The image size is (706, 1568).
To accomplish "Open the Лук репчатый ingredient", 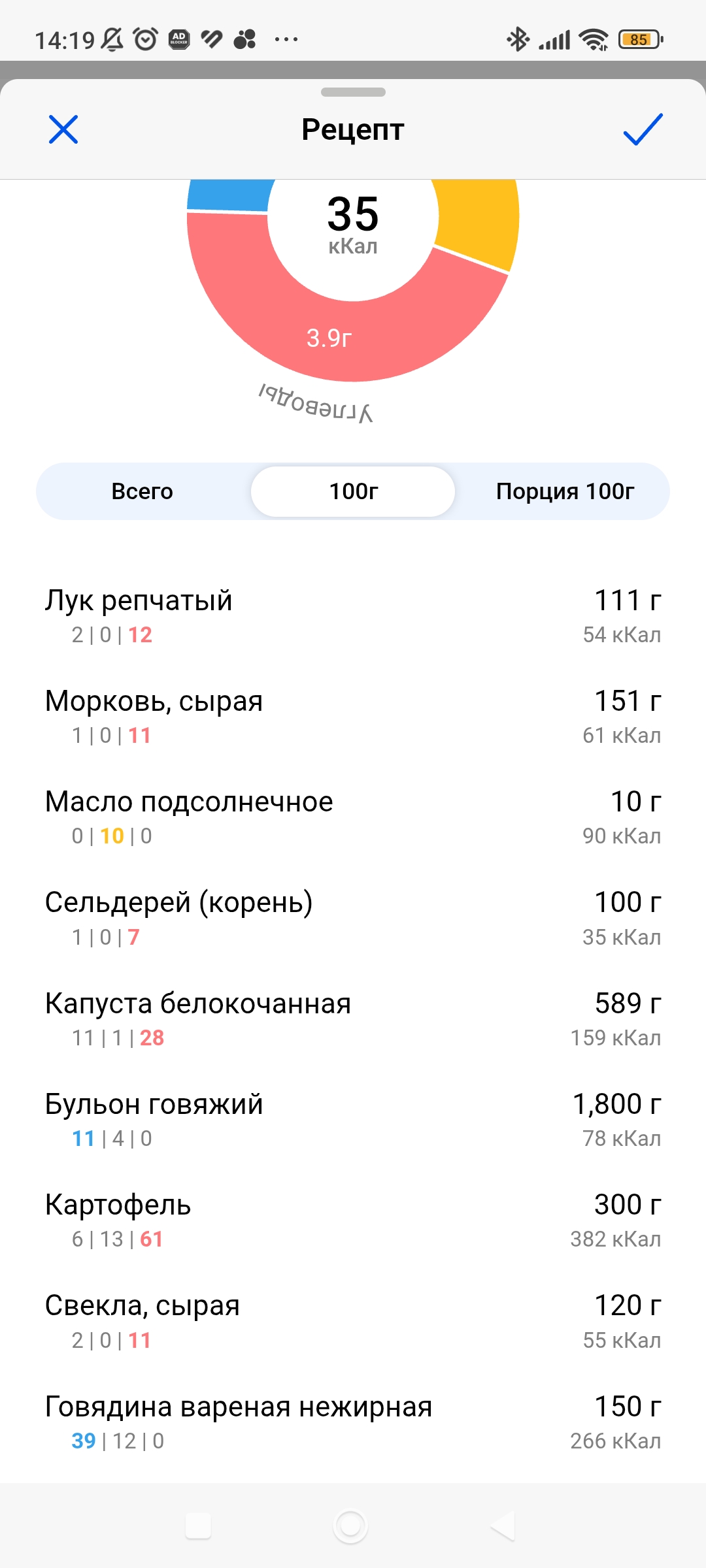I will [x=353, y=616].
